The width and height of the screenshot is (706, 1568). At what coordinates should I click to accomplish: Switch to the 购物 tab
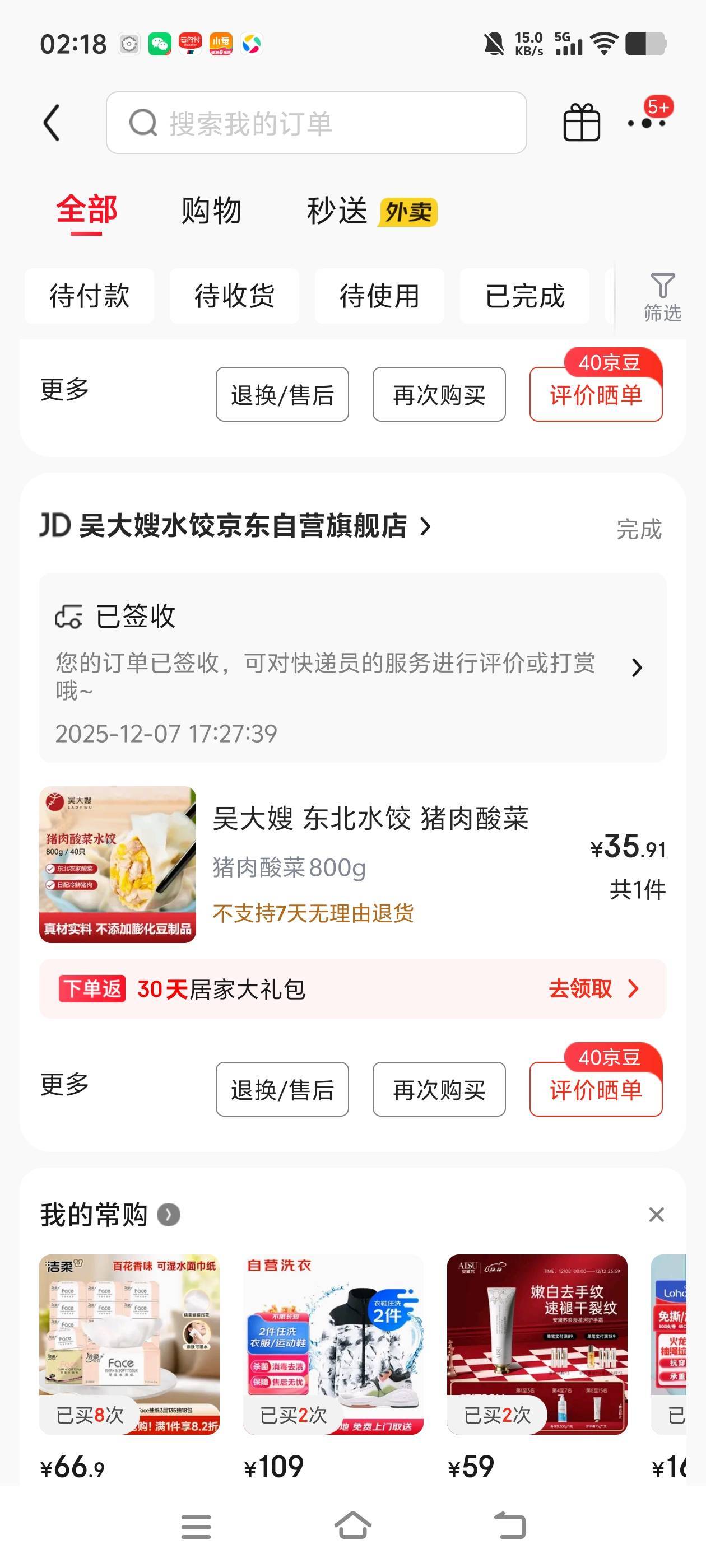211,211
